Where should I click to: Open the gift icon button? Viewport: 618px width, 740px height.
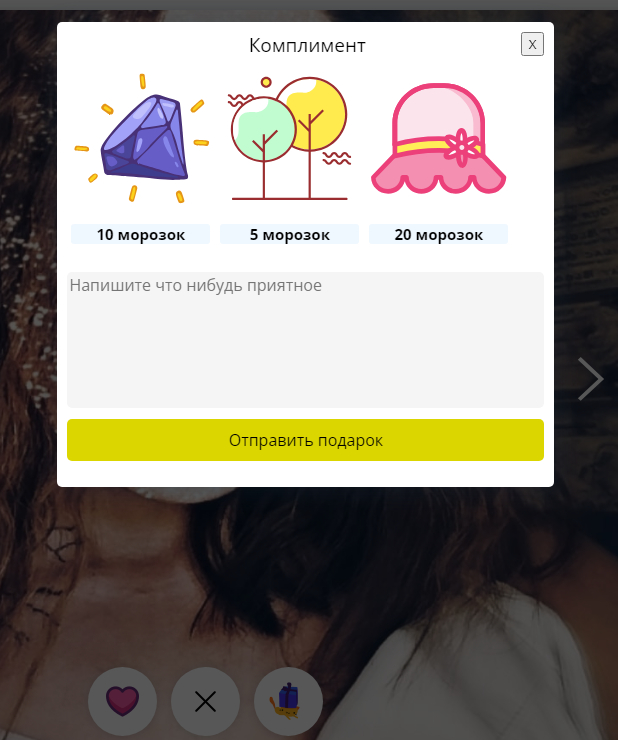coord(288,701)
